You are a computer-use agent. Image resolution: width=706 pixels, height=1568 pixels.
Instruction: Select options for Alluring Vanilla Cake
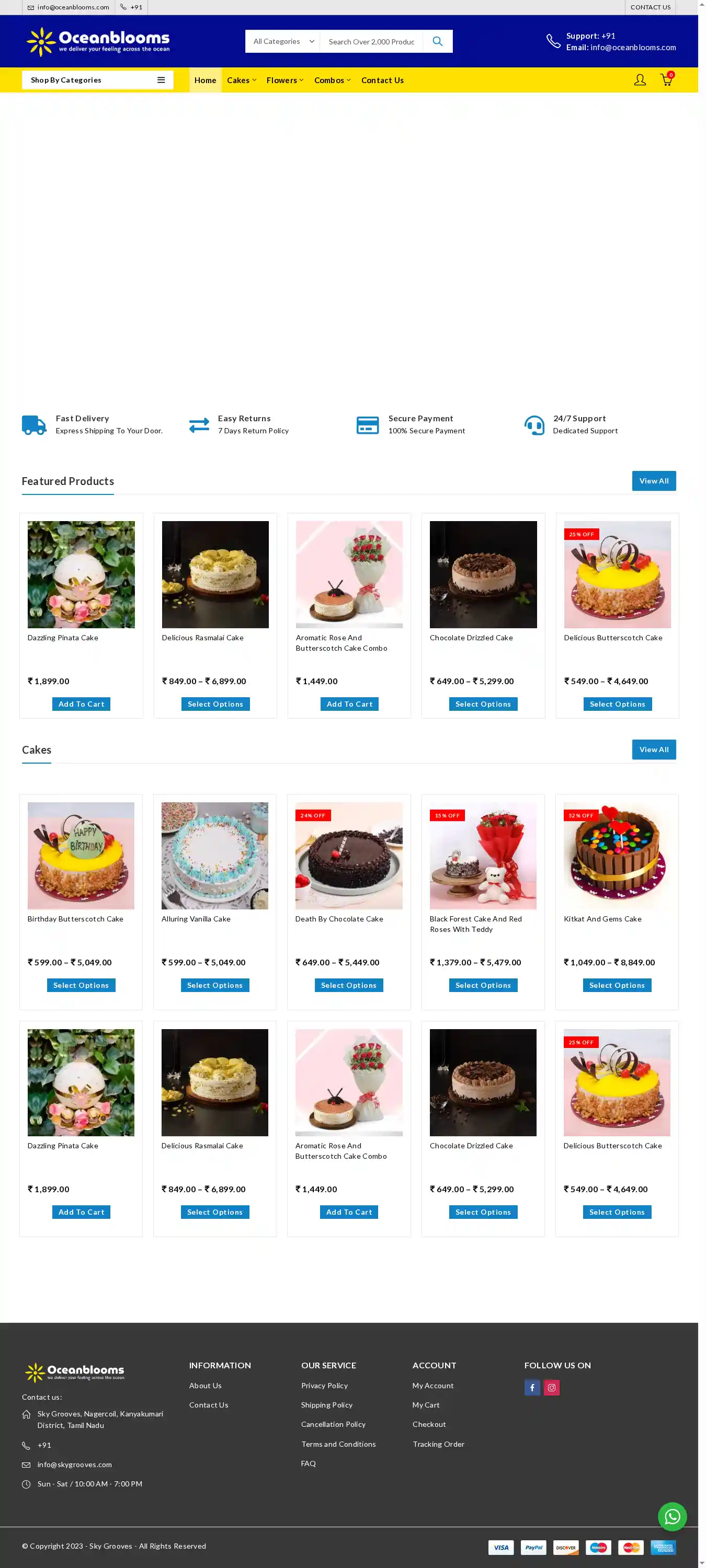click(x=214, y=985)
